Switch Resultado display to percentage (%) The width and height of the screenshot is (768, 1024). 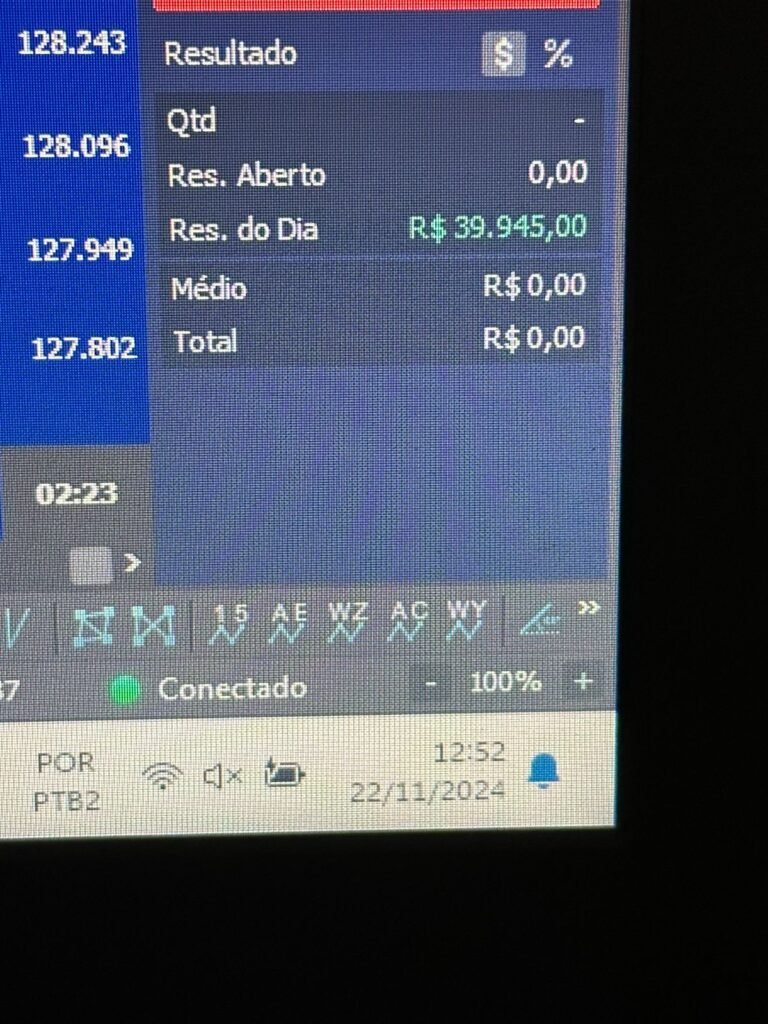click(x=557, y=55)
